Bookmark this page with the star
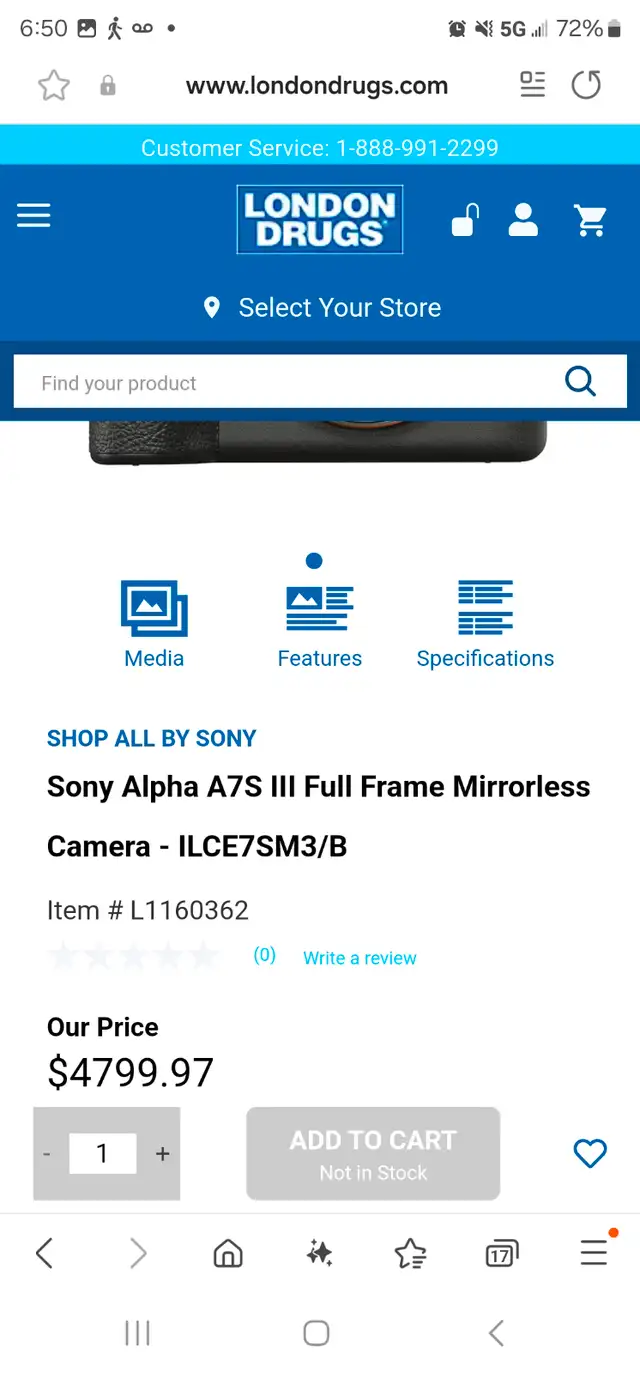The width and height of the screenshot is (640, 1373). point(54,86)
